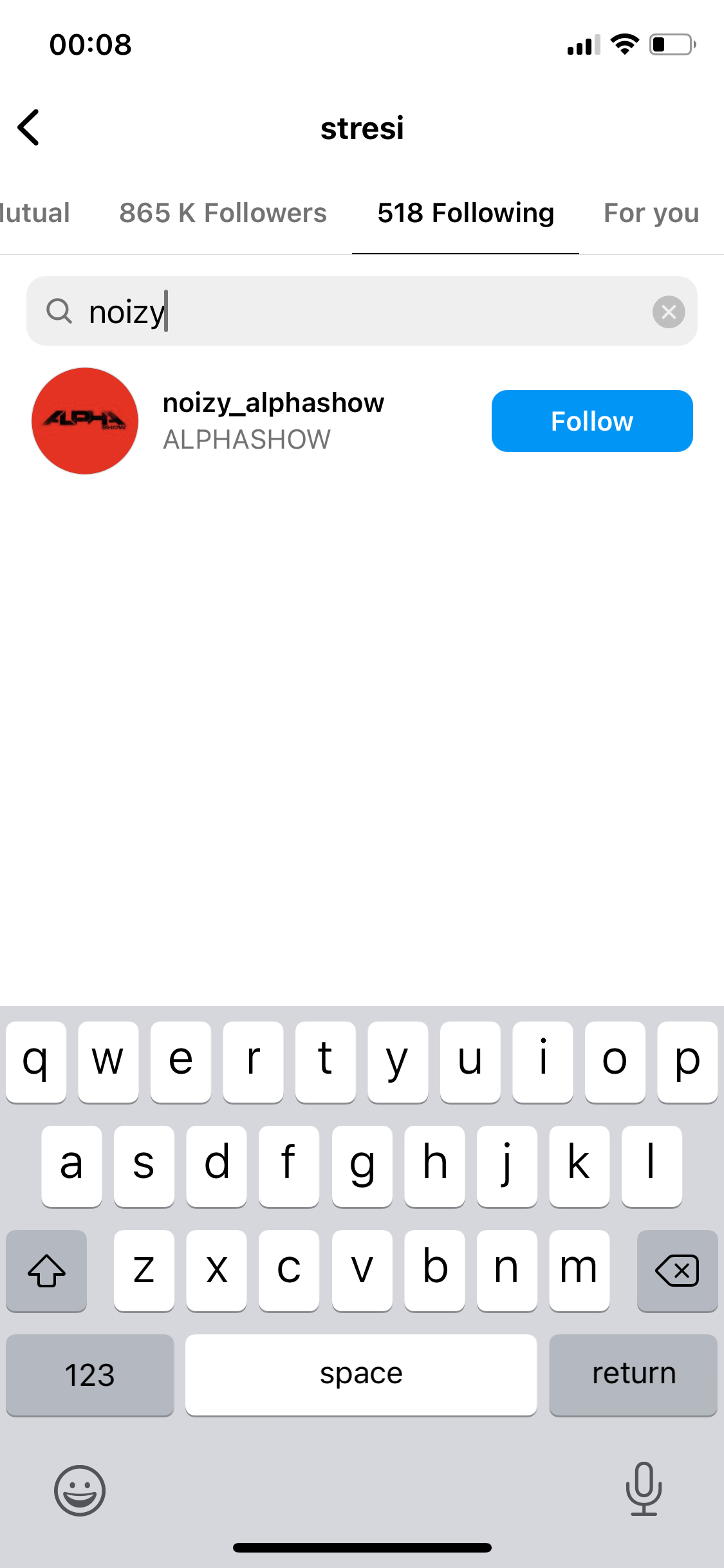724x1568 pixels.
Task: Select the 518 Following tab
Action: [465, 213]
